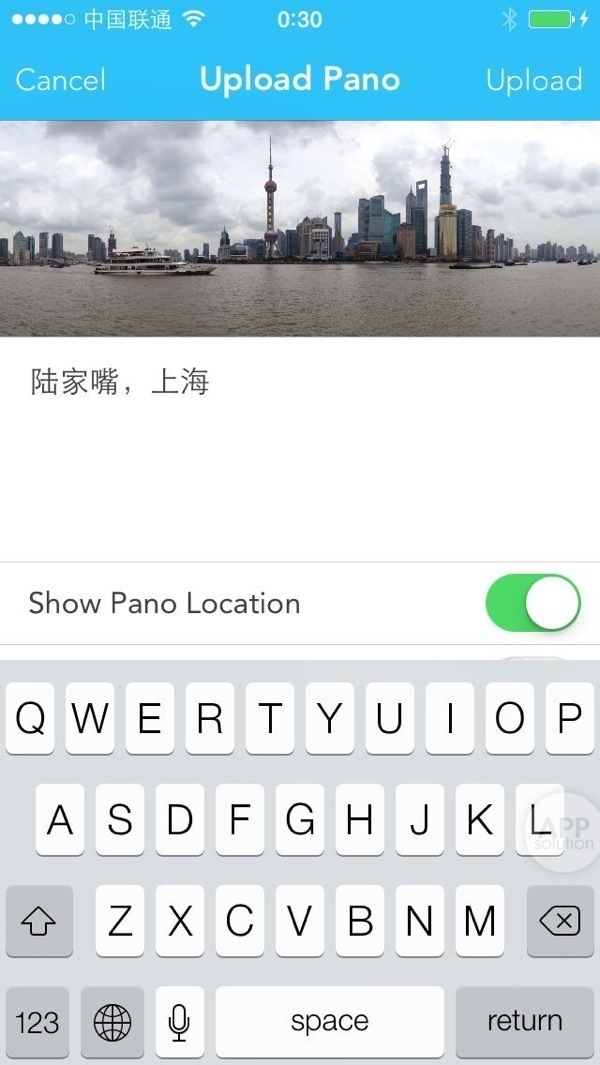Switch to the 123 numeric keyboard
This screenshot has width=600, height=1065.
[x=38, y=1021]
